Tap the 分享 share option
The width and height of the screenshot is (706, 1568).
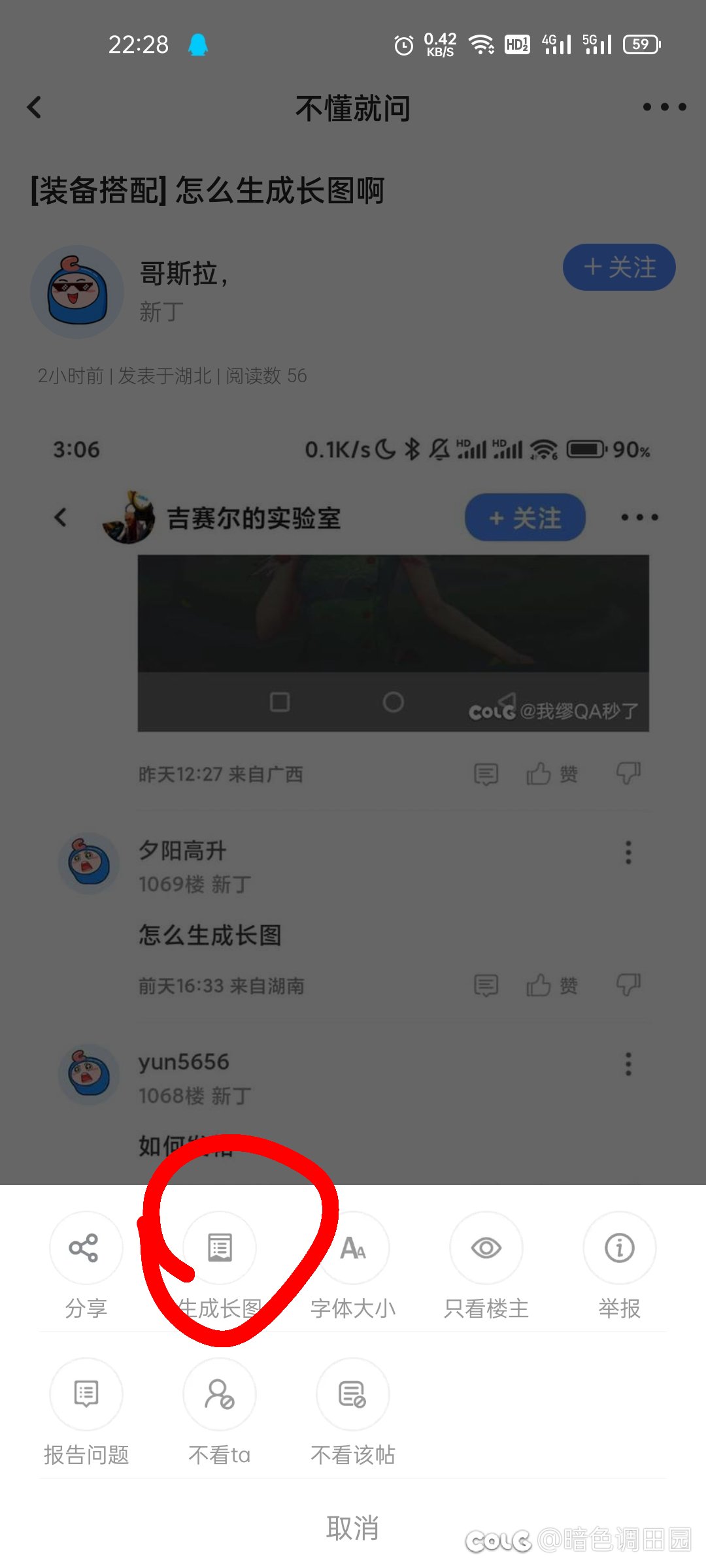[x=86, y=1249]
